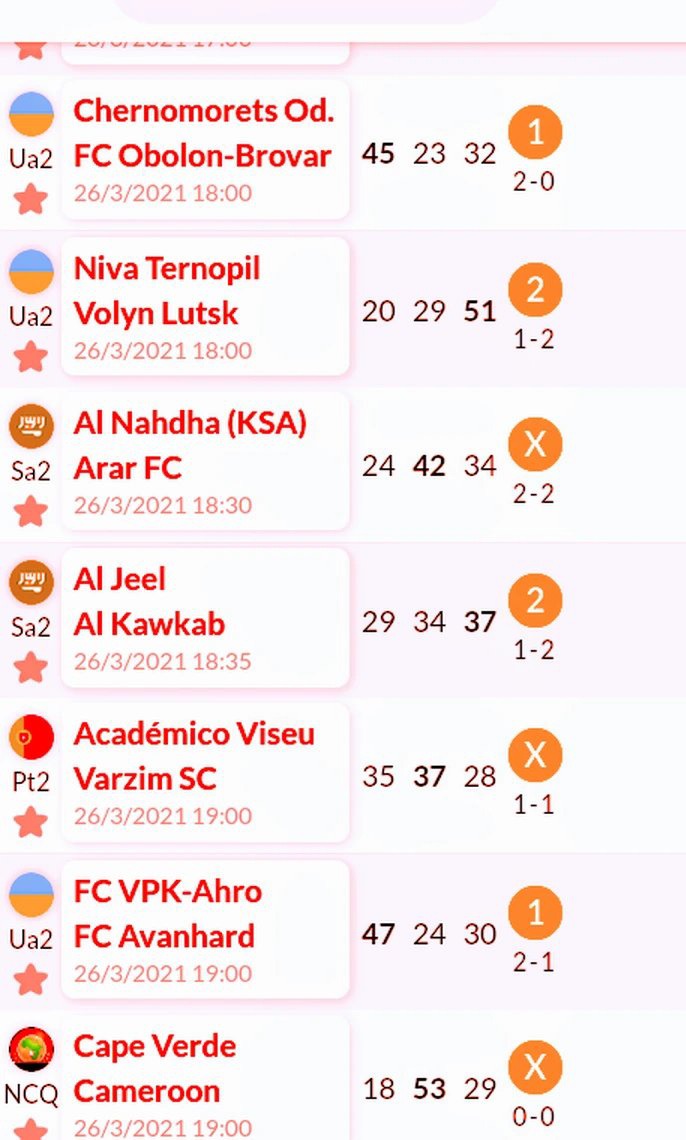Screen dimensions: 686x1140
Task: Open the Cape Verde vs Cameroon match
Action: [x=205, y=1078]
